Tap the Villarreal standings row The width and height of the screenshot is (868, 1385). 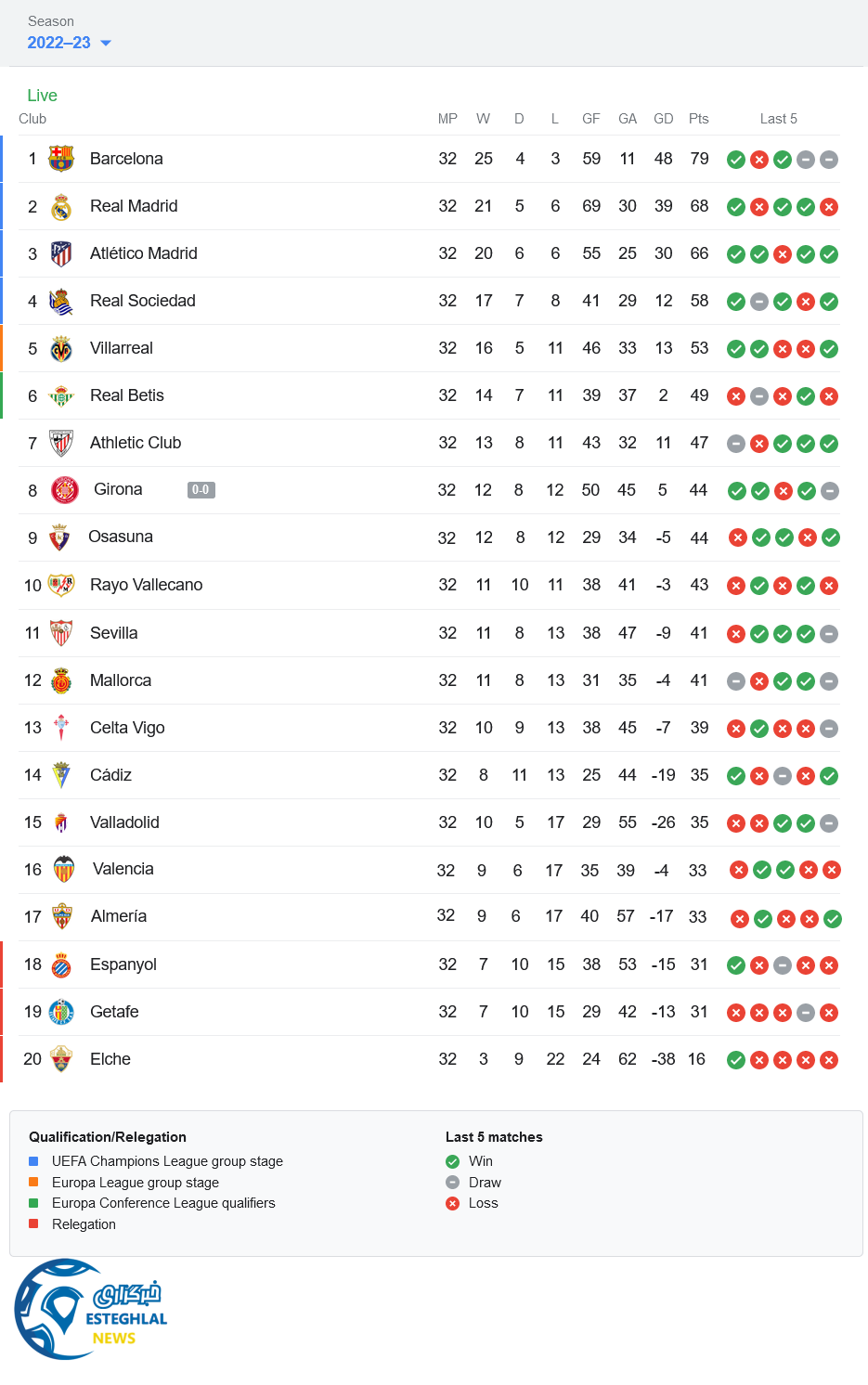122,348
